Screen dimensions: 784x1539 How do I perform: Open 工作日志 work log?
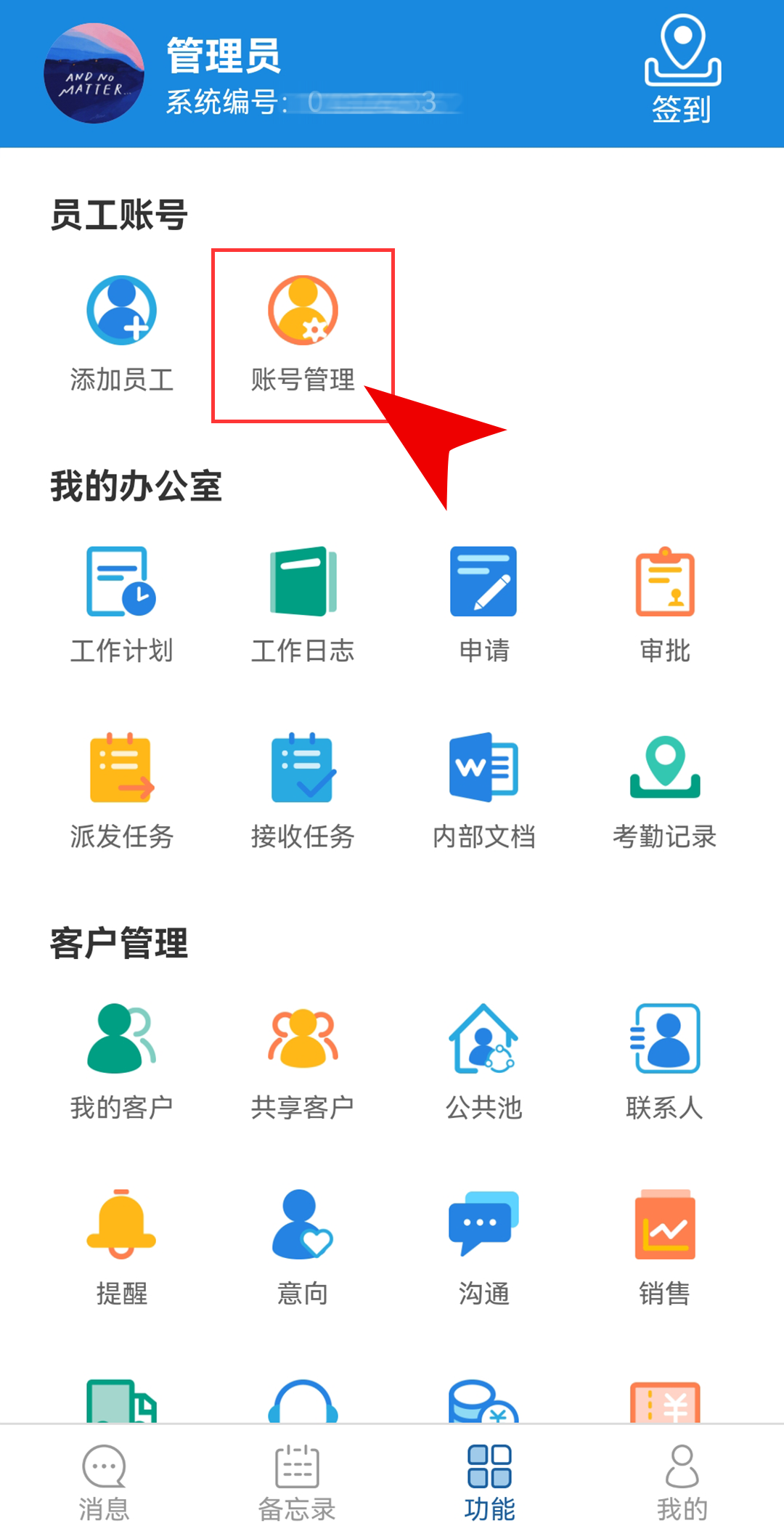pos(303,604)
